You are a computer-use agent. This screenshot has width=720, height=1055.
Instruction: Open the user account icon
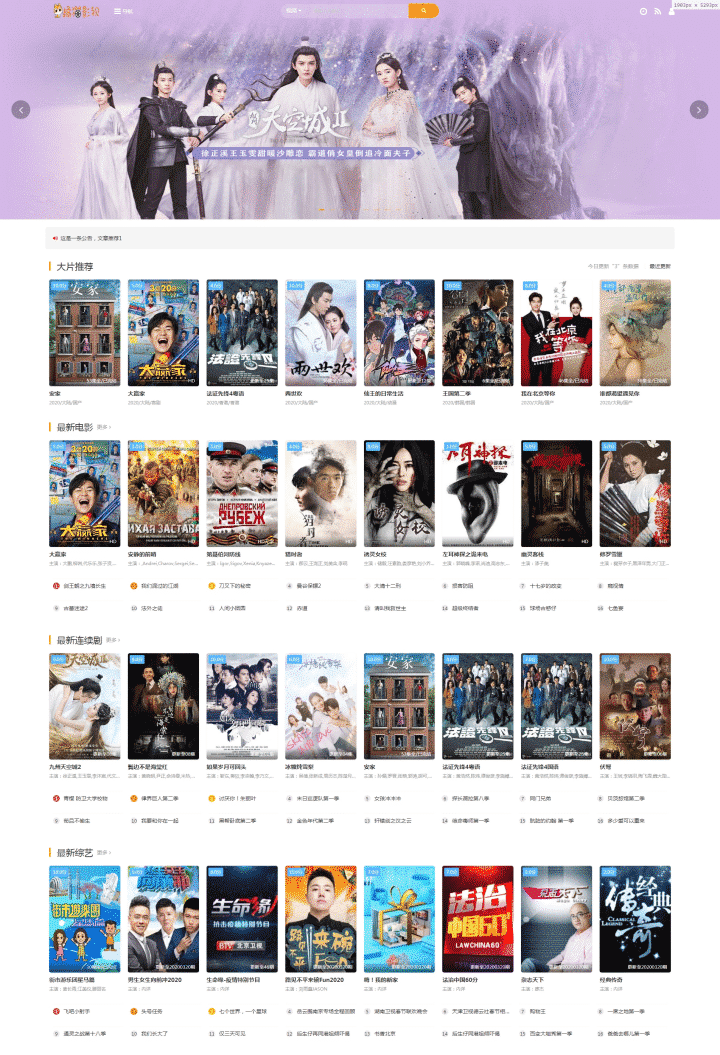[672, 11]
